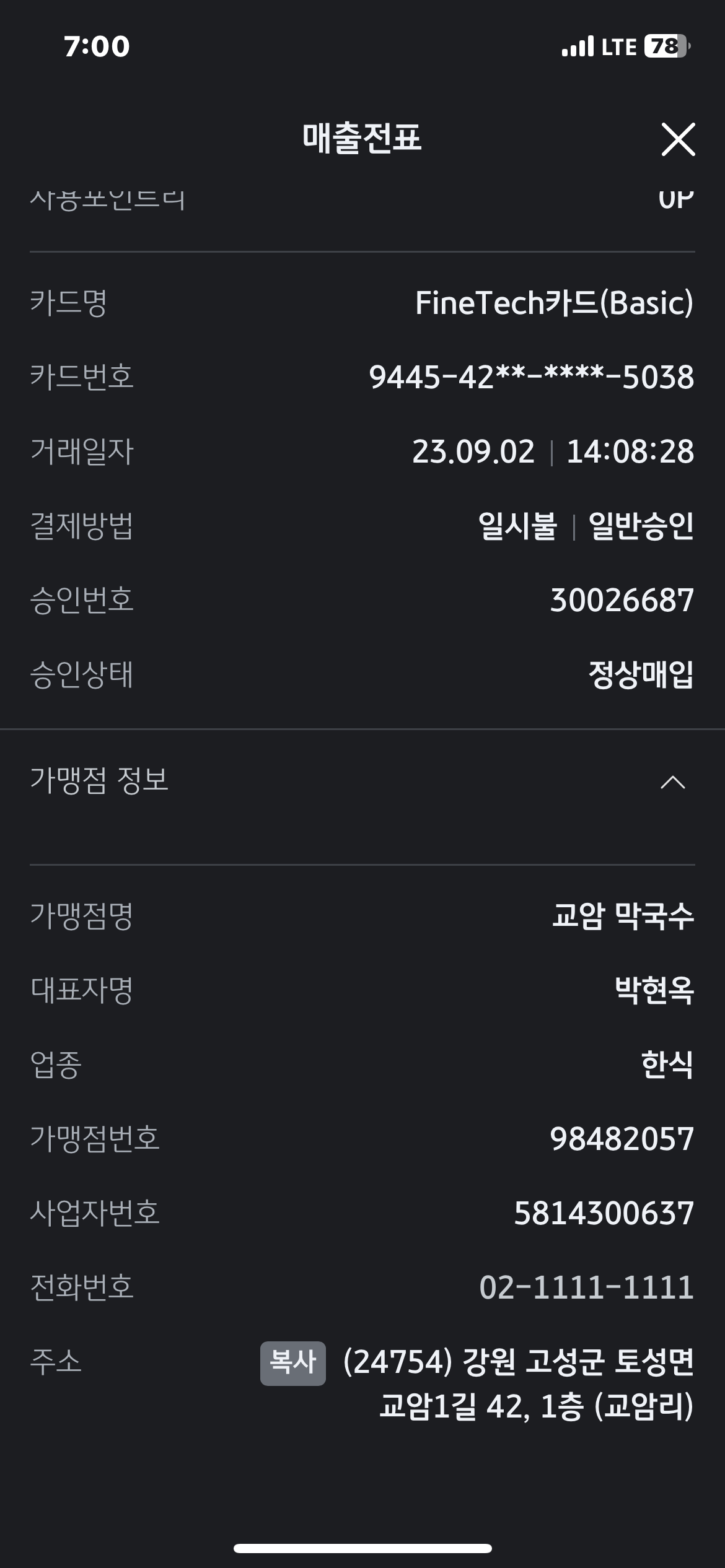Close the 매출전표 sales slip screen
Screen dimensions: 725x1568
pos(678,139)
